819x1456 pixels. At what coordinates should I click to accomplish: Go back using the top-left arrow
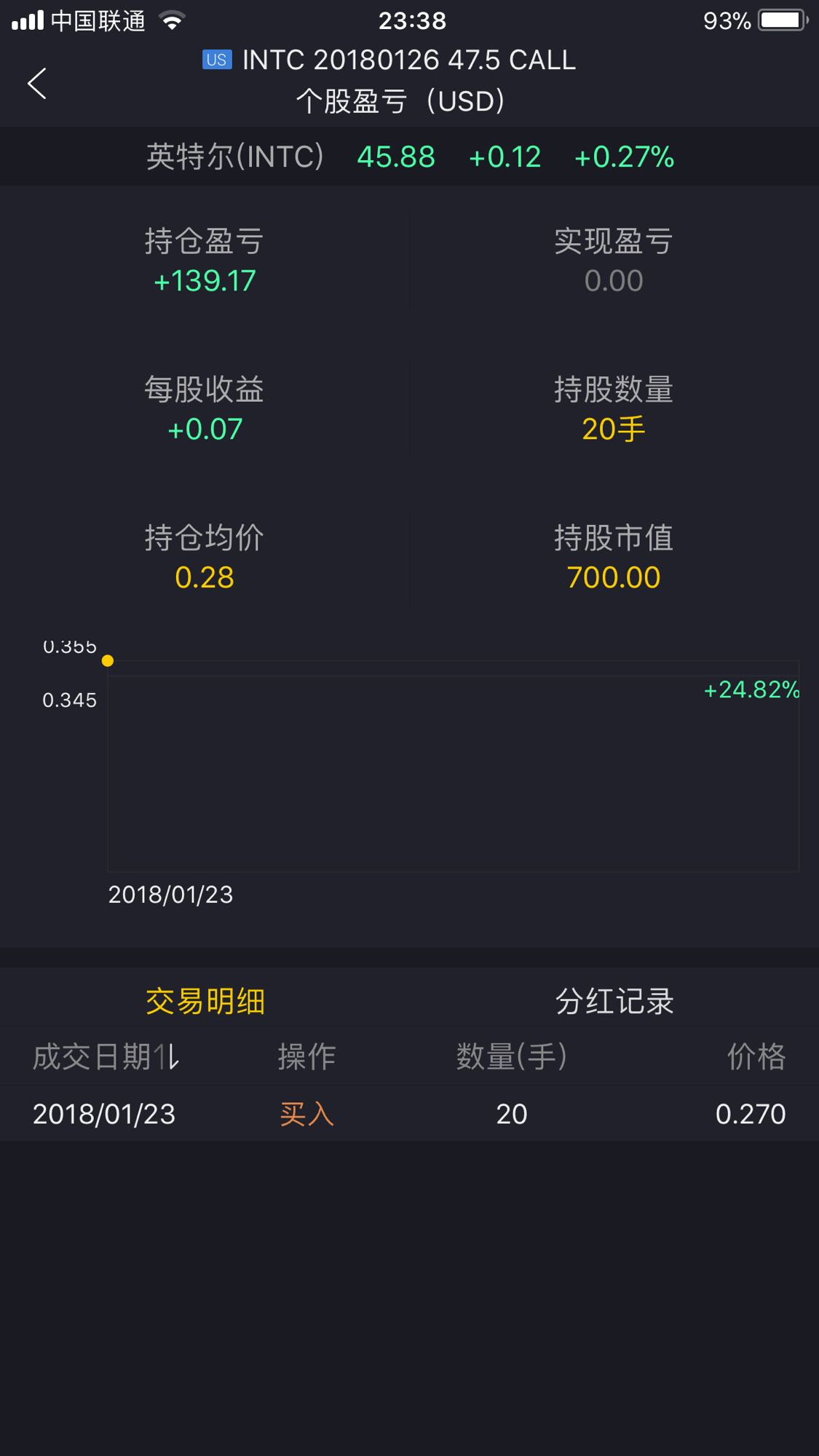pos(37,83)
